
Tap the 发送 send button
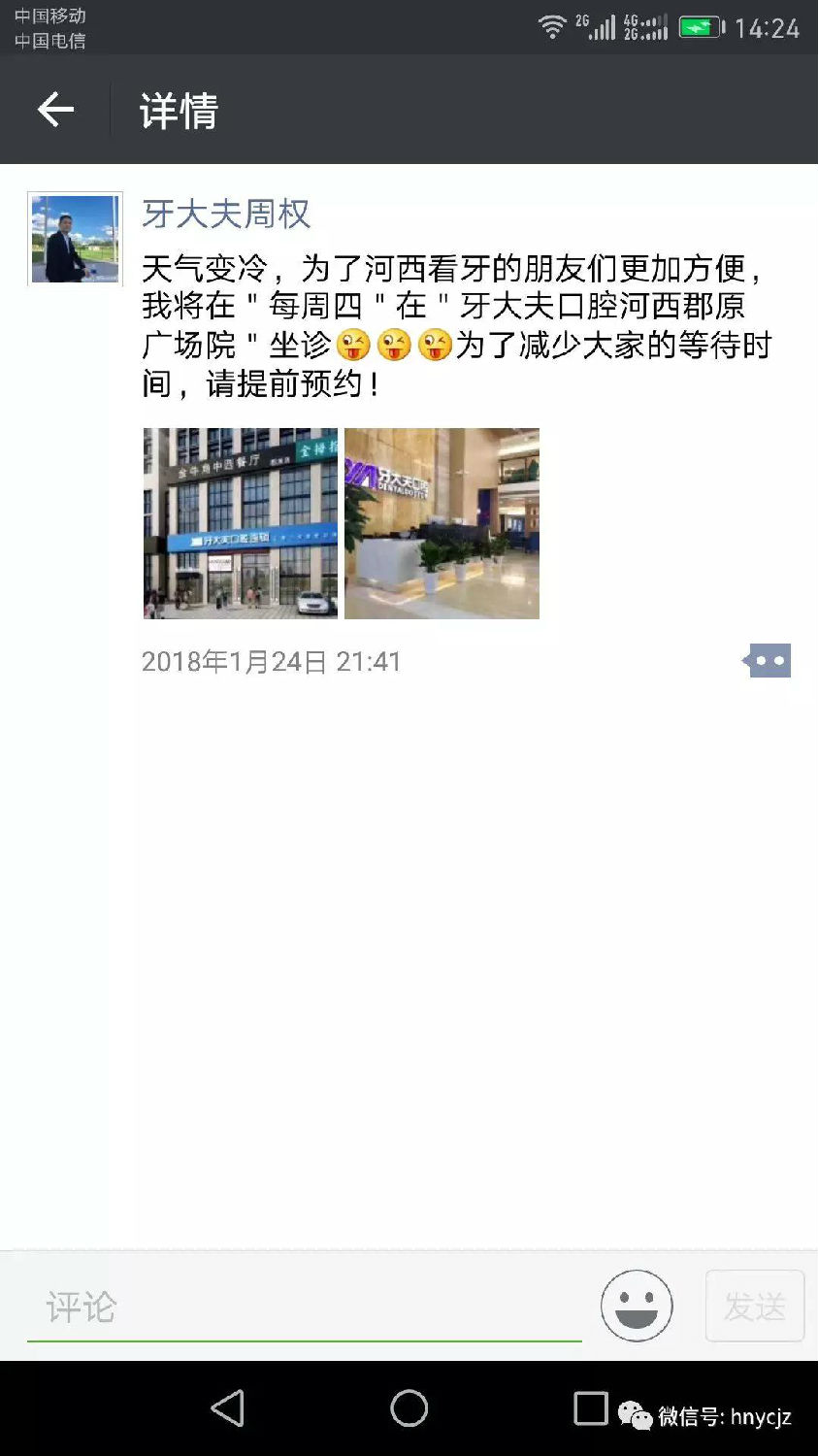point(754,1307)
